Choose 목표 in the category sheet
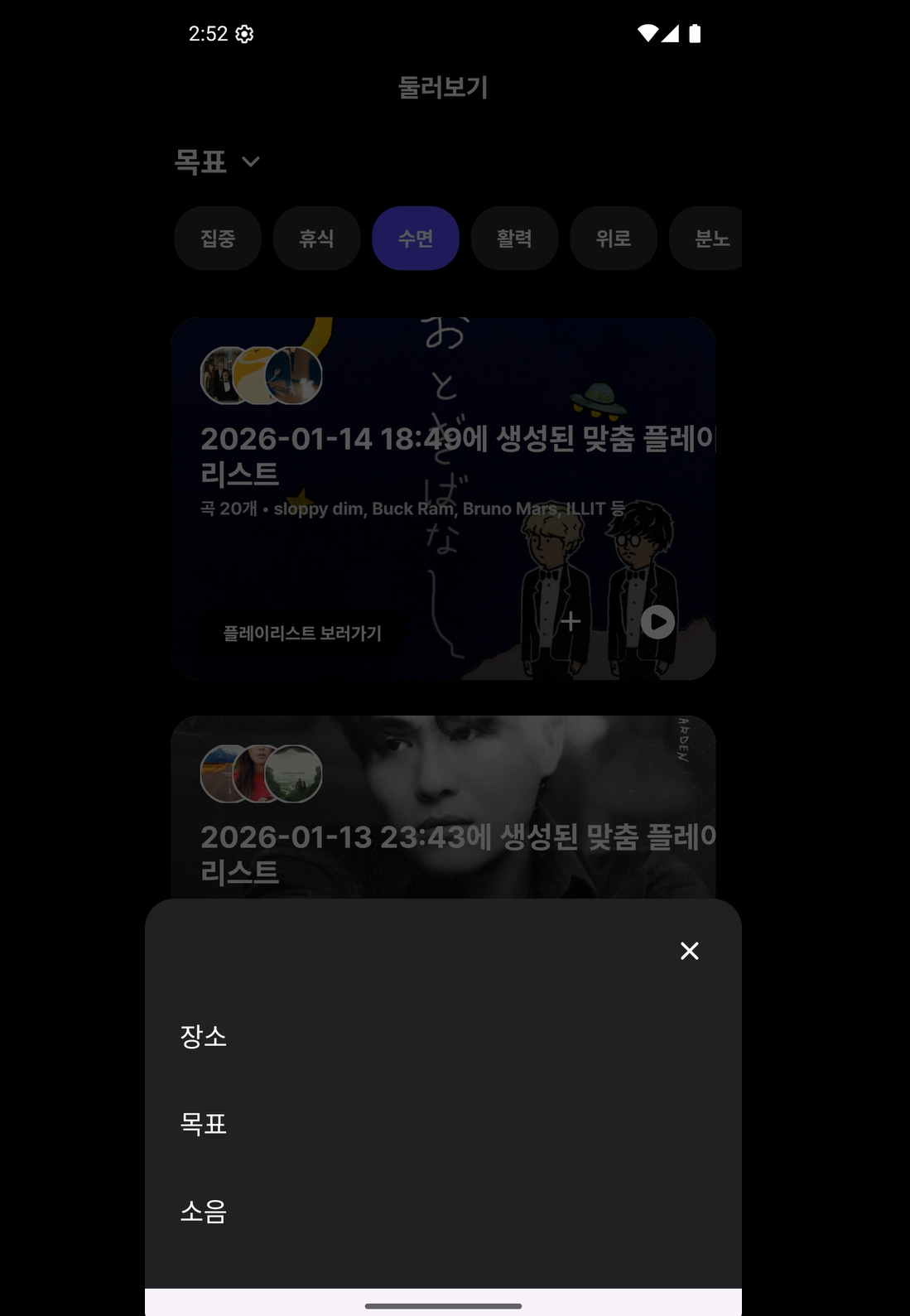The width and height of the screenshot is (910, 1316). (x=204, y=1124)
